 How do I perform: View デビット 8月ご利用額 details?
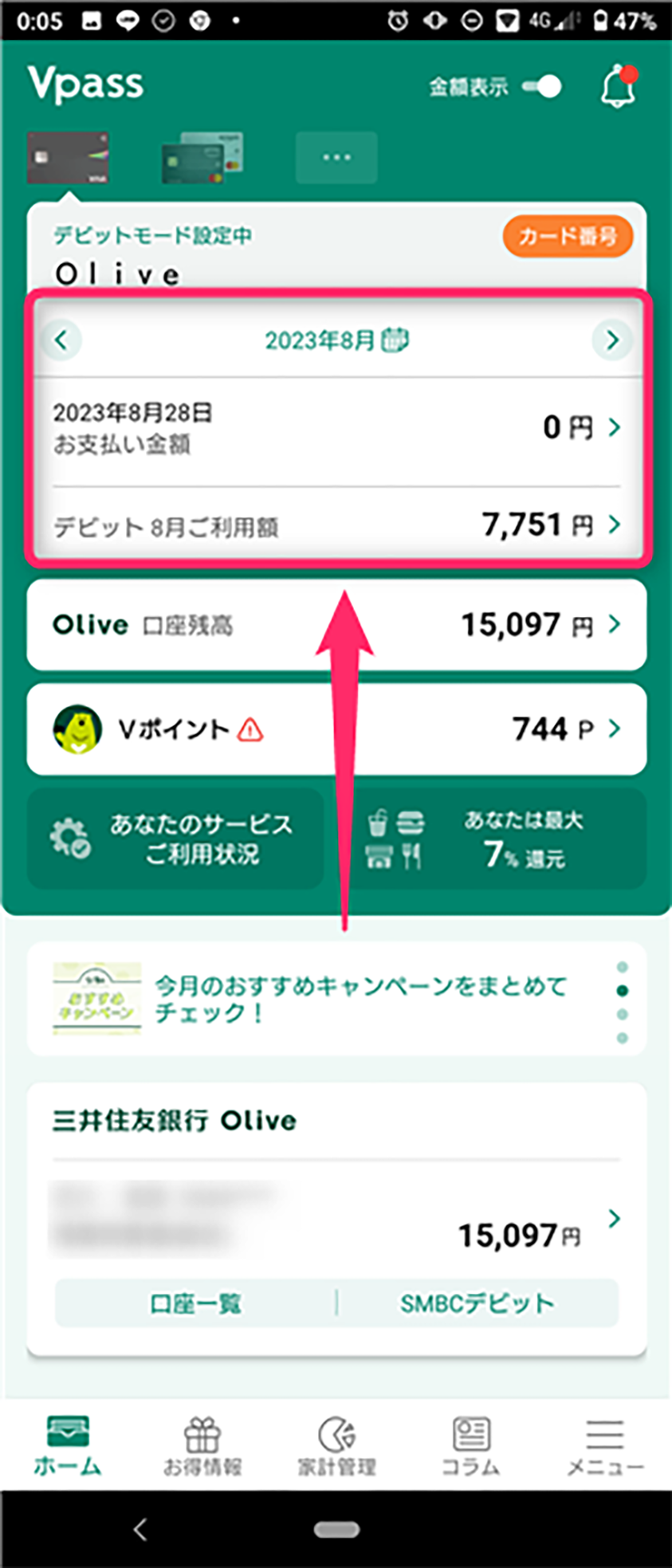click(x=336, y=525)
